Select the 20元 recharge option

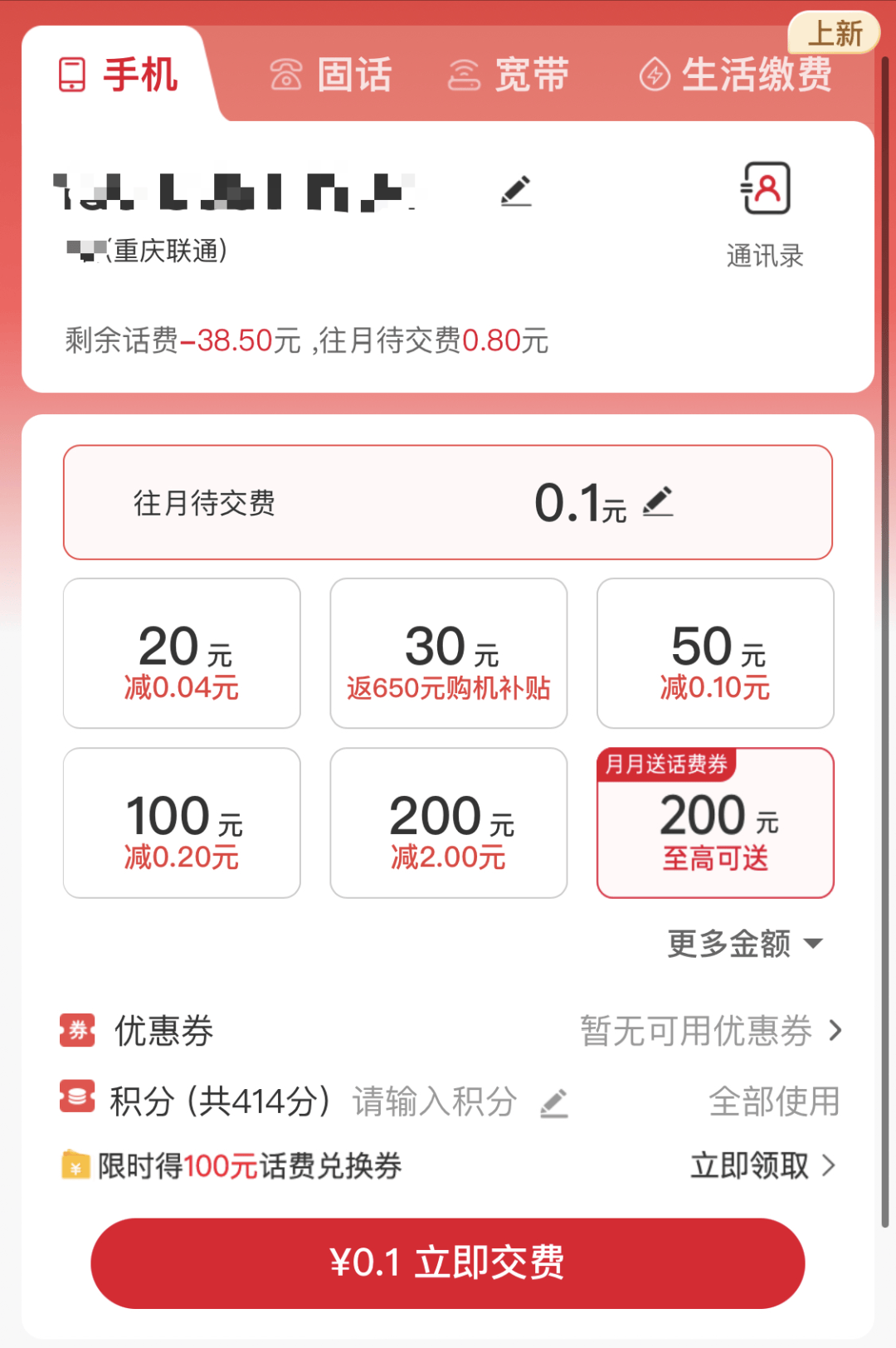pyautogui.click(x=182, y=653)
